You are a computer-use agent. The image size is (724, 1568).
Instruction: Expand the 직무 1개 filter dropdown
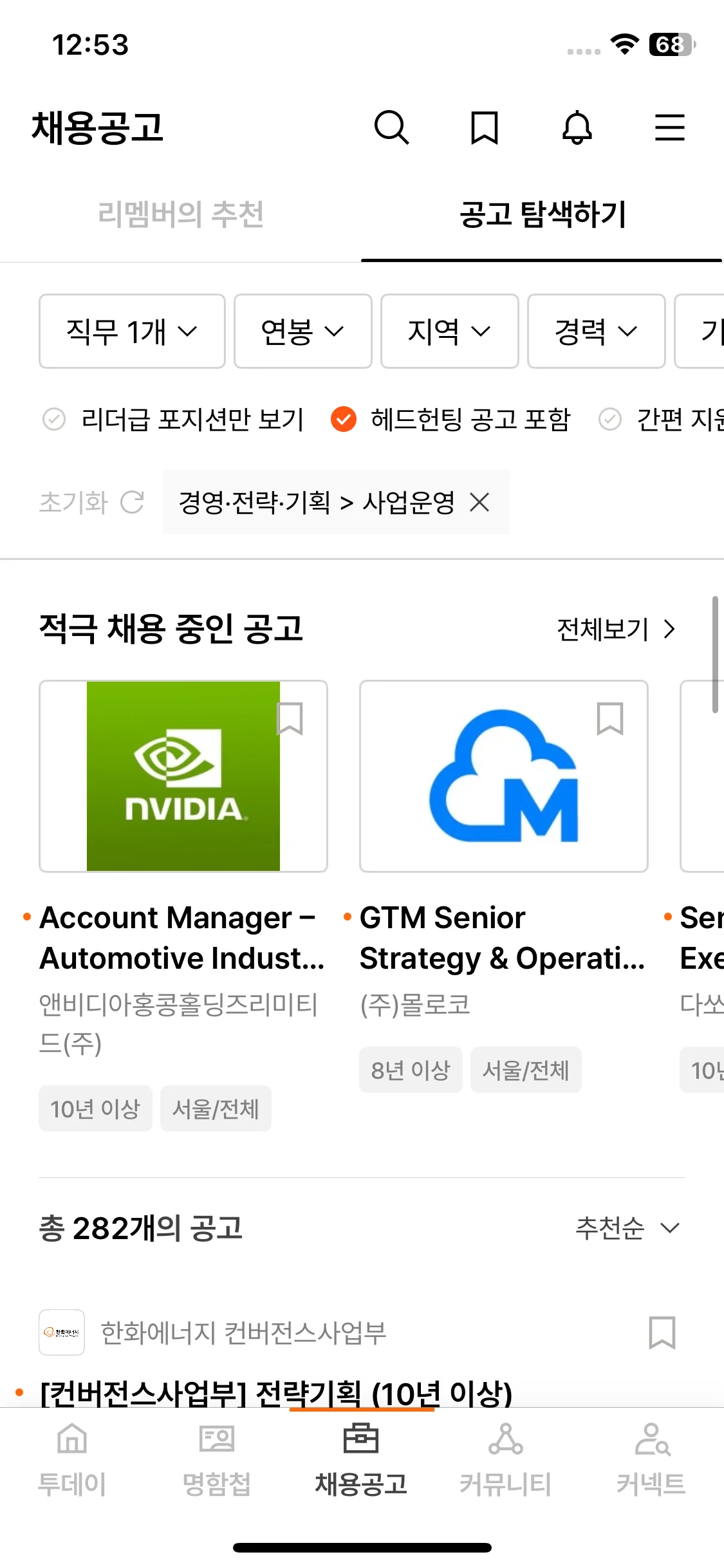pos(132,331)
